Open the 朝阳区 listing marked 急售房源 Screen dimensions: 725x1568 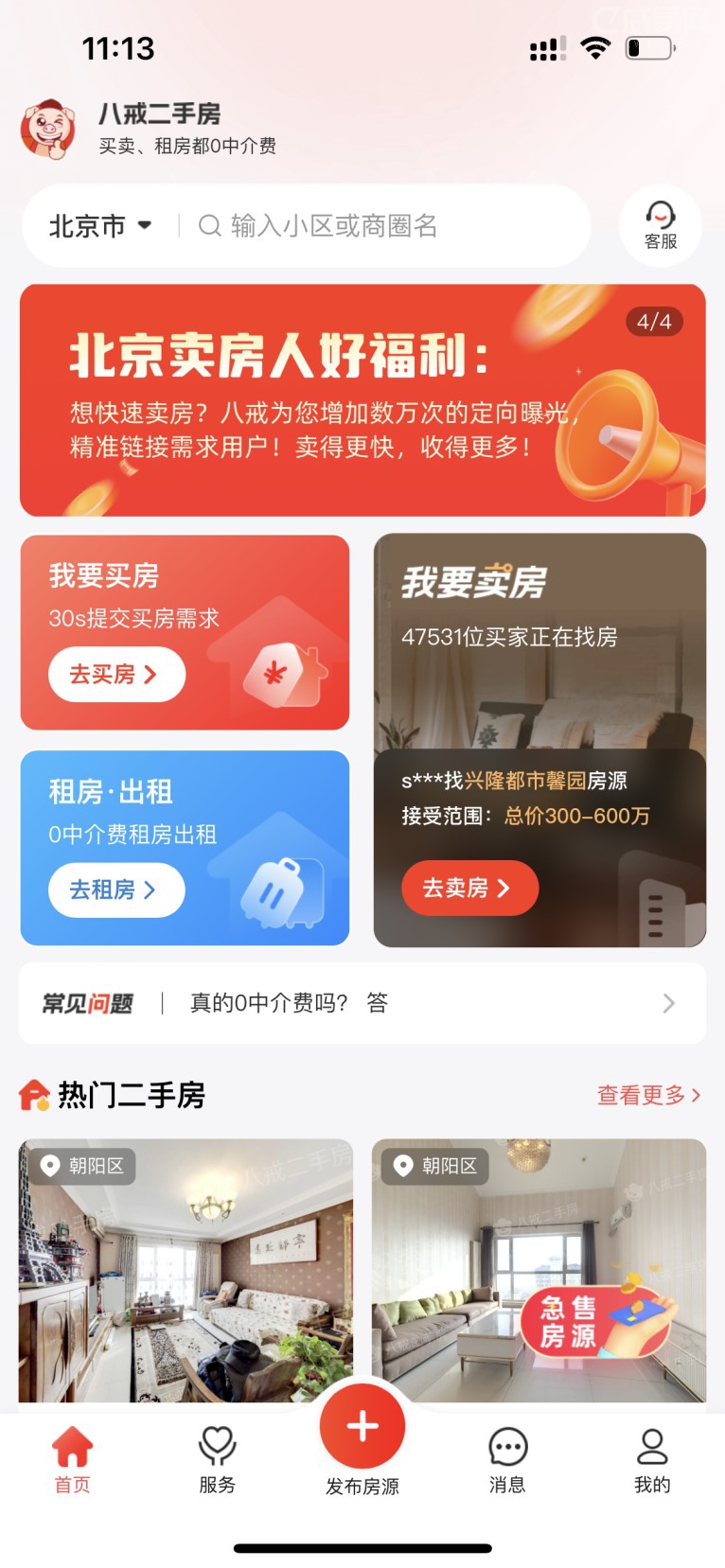tap(539, 1271)
